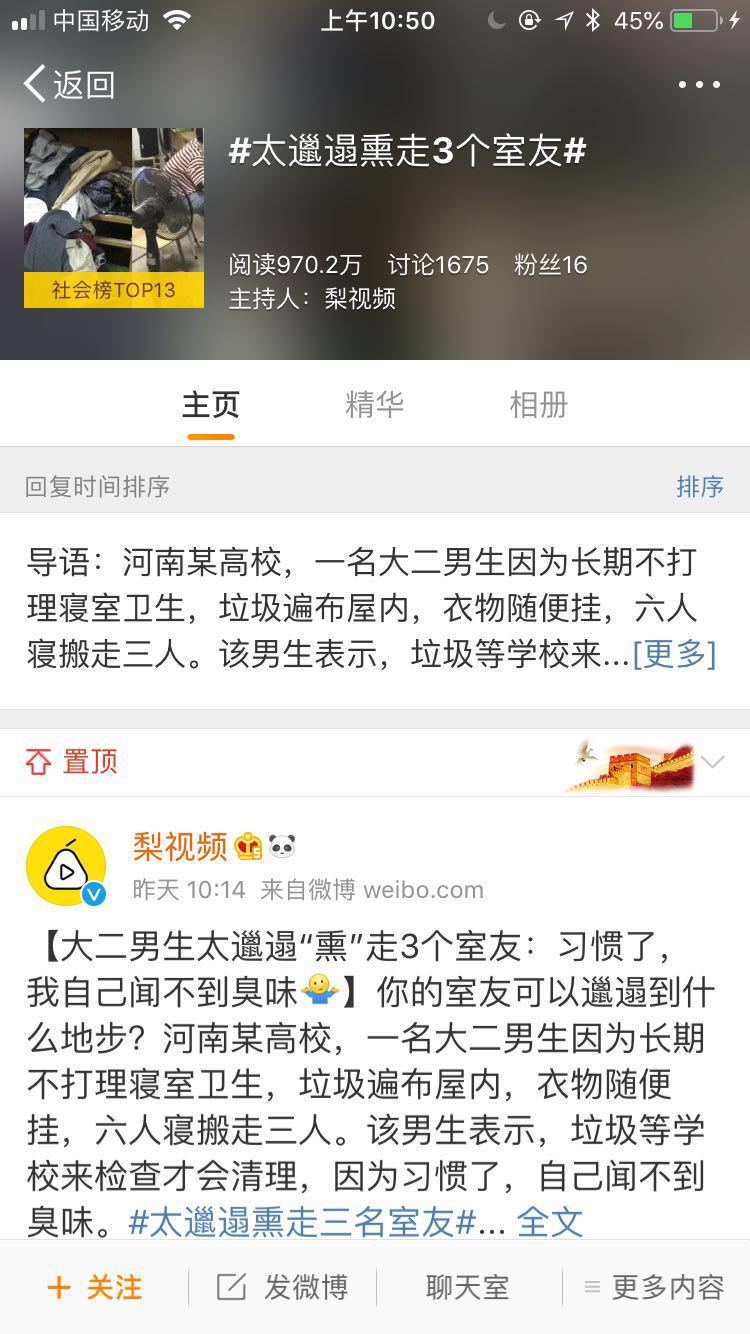Tap 全文 to read the full post
The height and width of the screenshot is (1334, 750).
(549, 1222)
